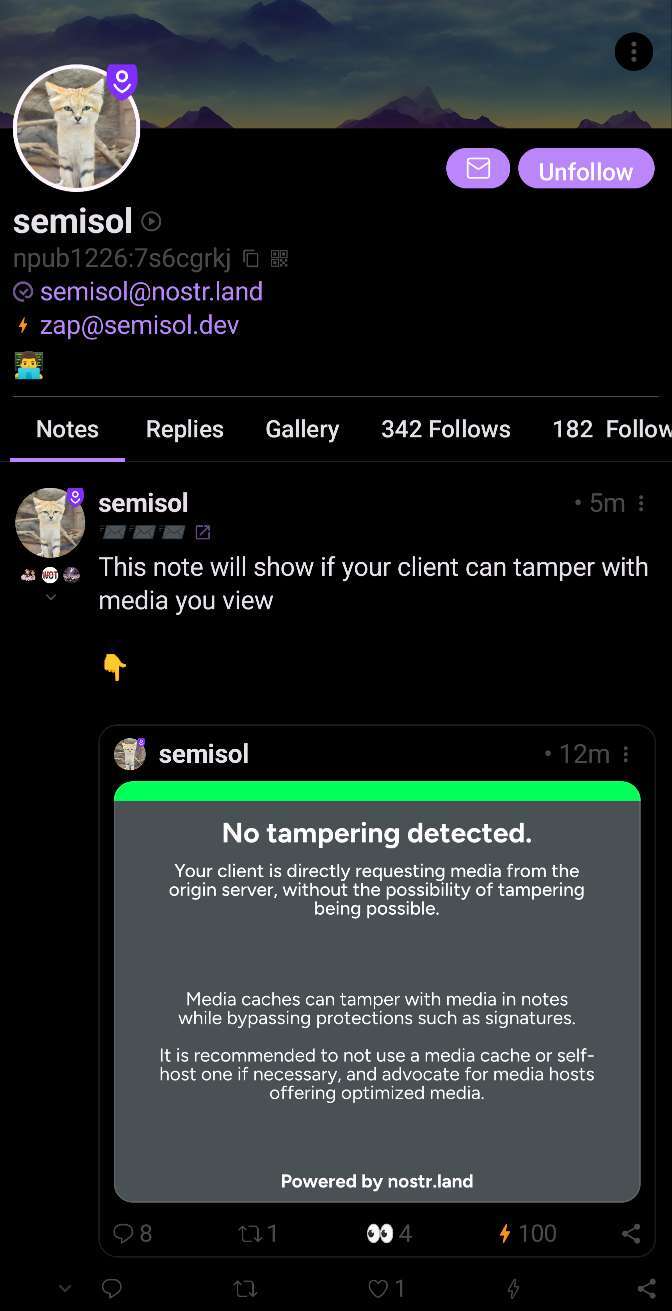
Task: Zap the quoted note with 100 sats
Action: tap(527, 1234)
